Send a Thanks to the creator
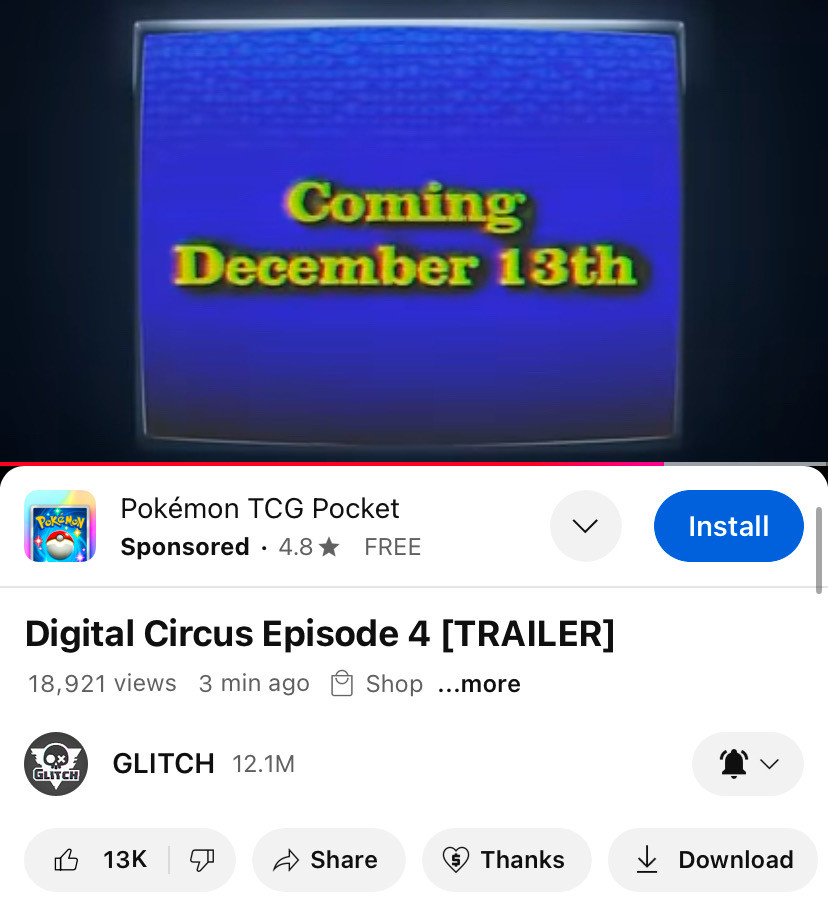This screenshot has height=913, width=828. 506,859
